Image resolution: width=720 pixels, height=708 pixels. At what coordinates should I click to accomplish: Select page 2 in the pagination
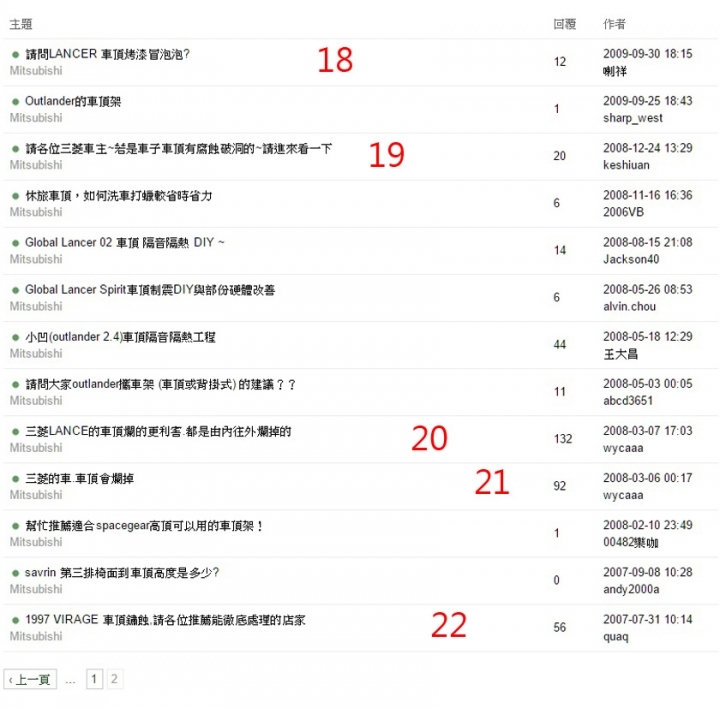point(114,680)
